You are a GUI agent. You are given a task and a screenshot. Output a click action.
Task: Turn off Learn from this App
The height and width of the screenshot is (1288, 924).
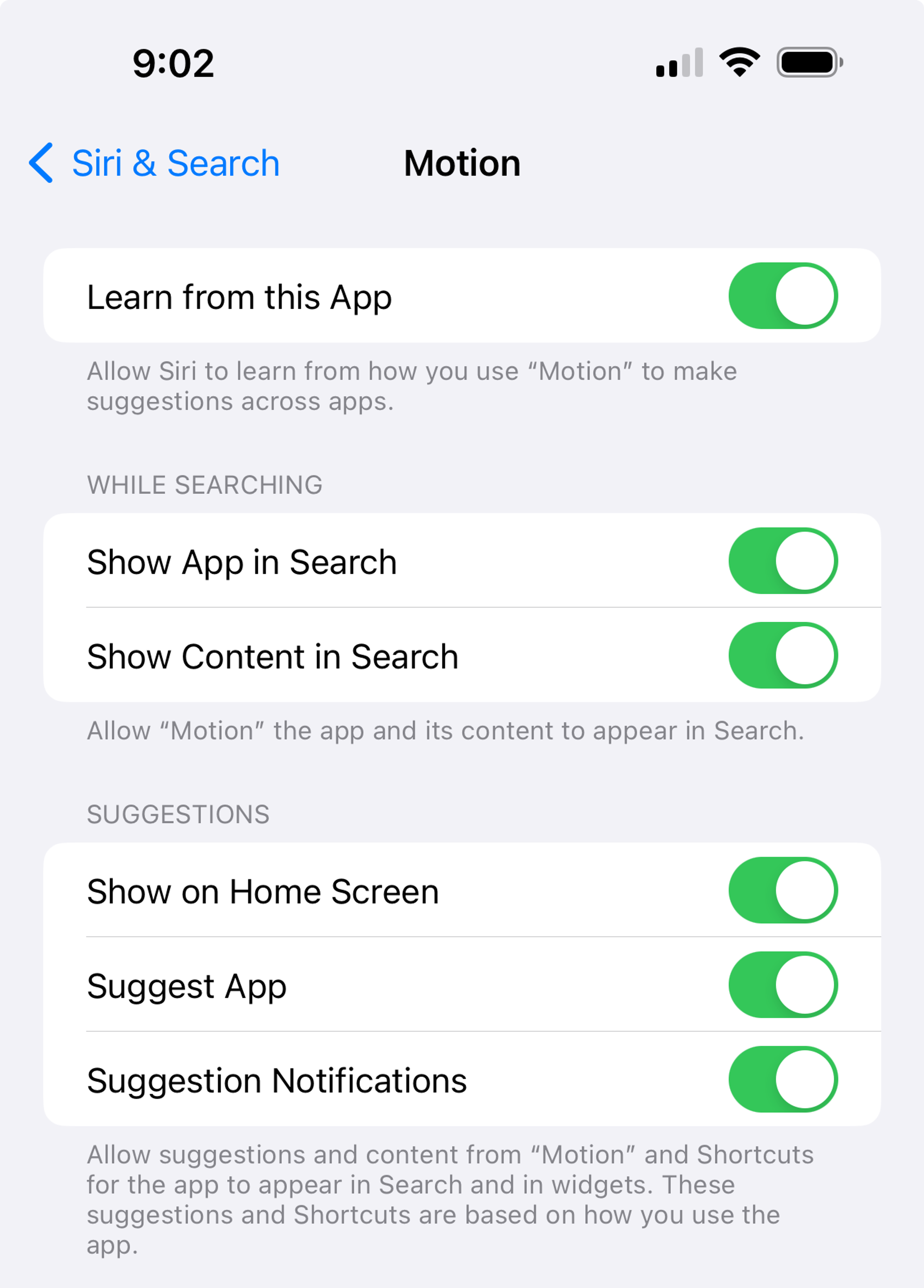(x=783, y=296)
